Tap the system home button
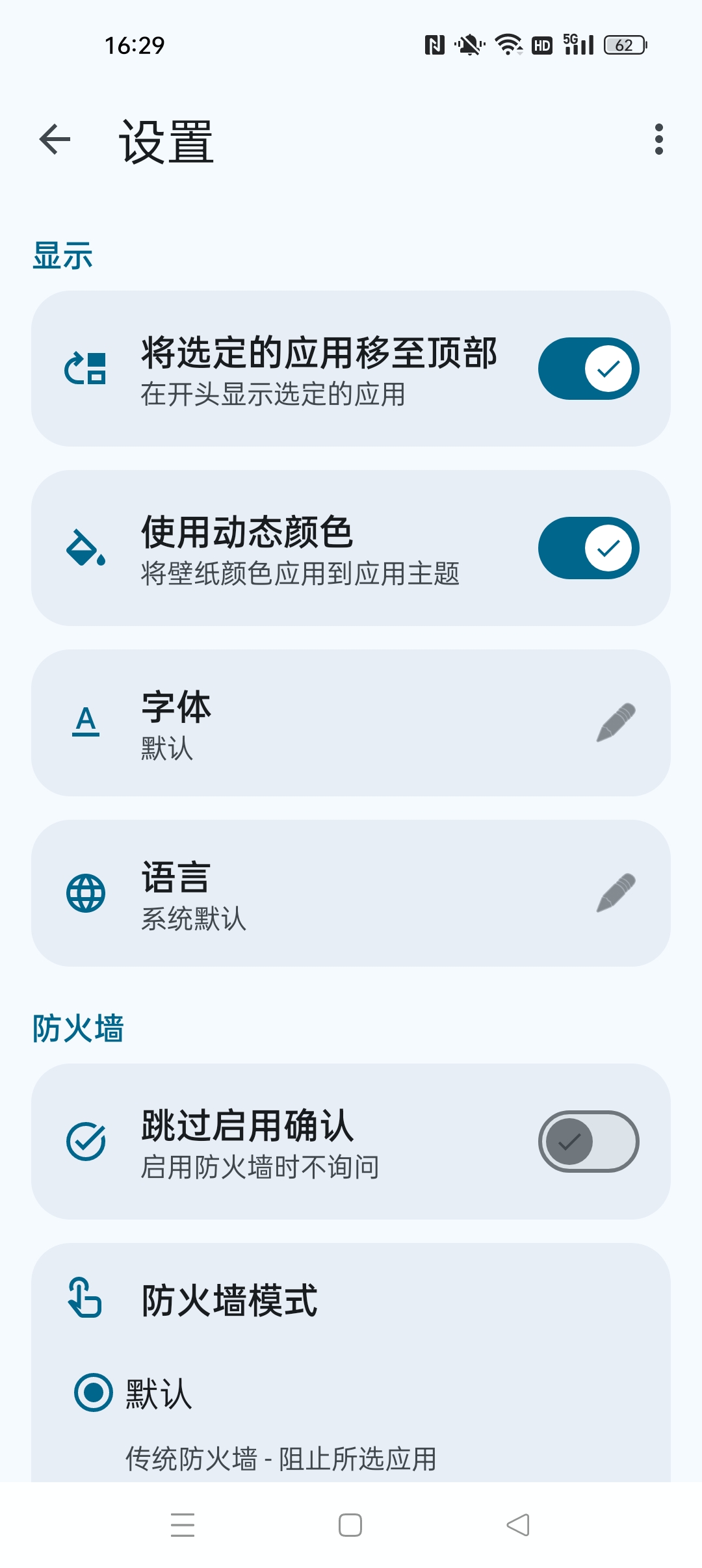The image size is (702, 1568). pos(350,1525)
